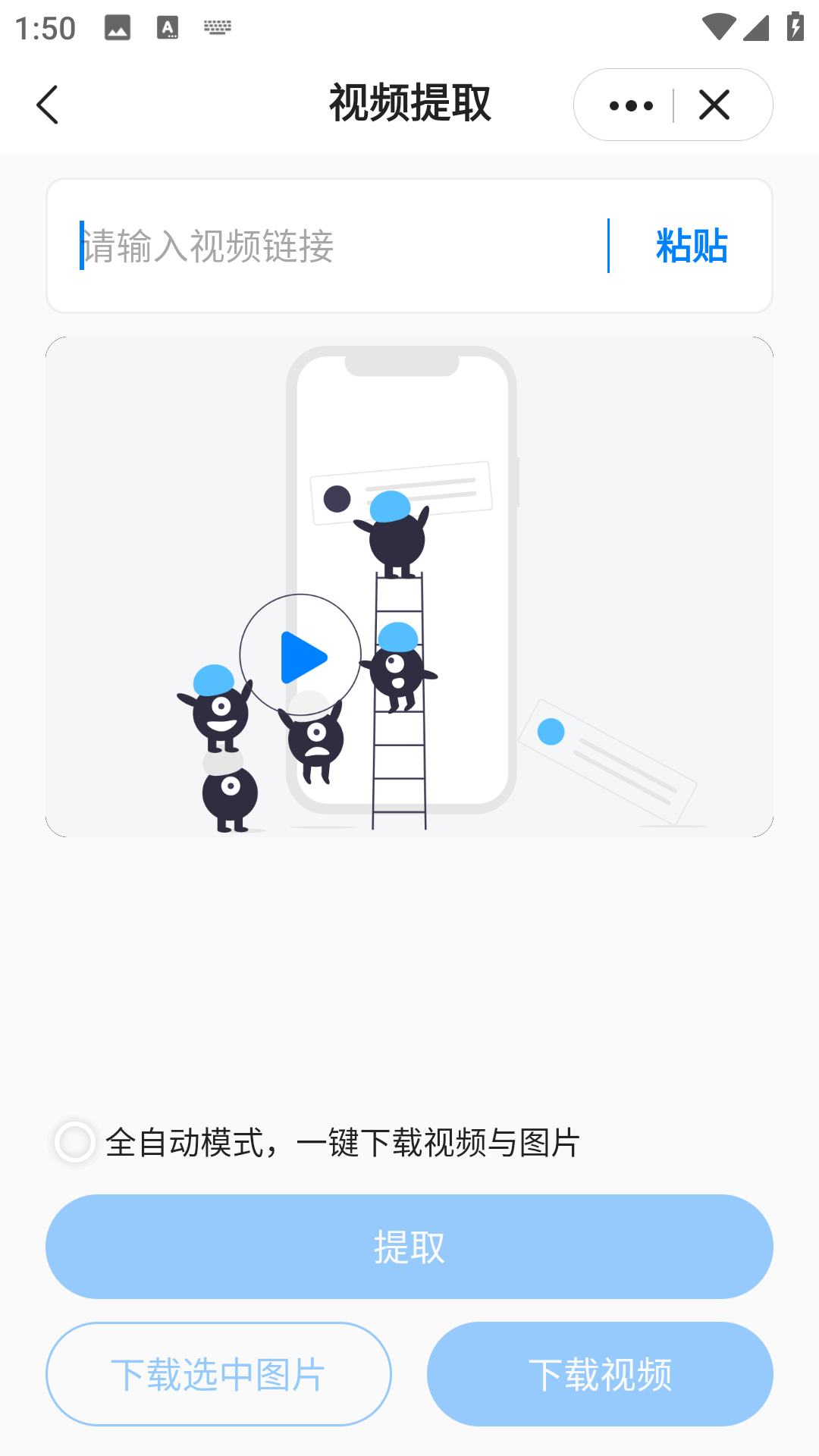Tap the 提取 button
Image resolution: width=819 pixels, height=1456 pixels.
[x=409, y=1247]
